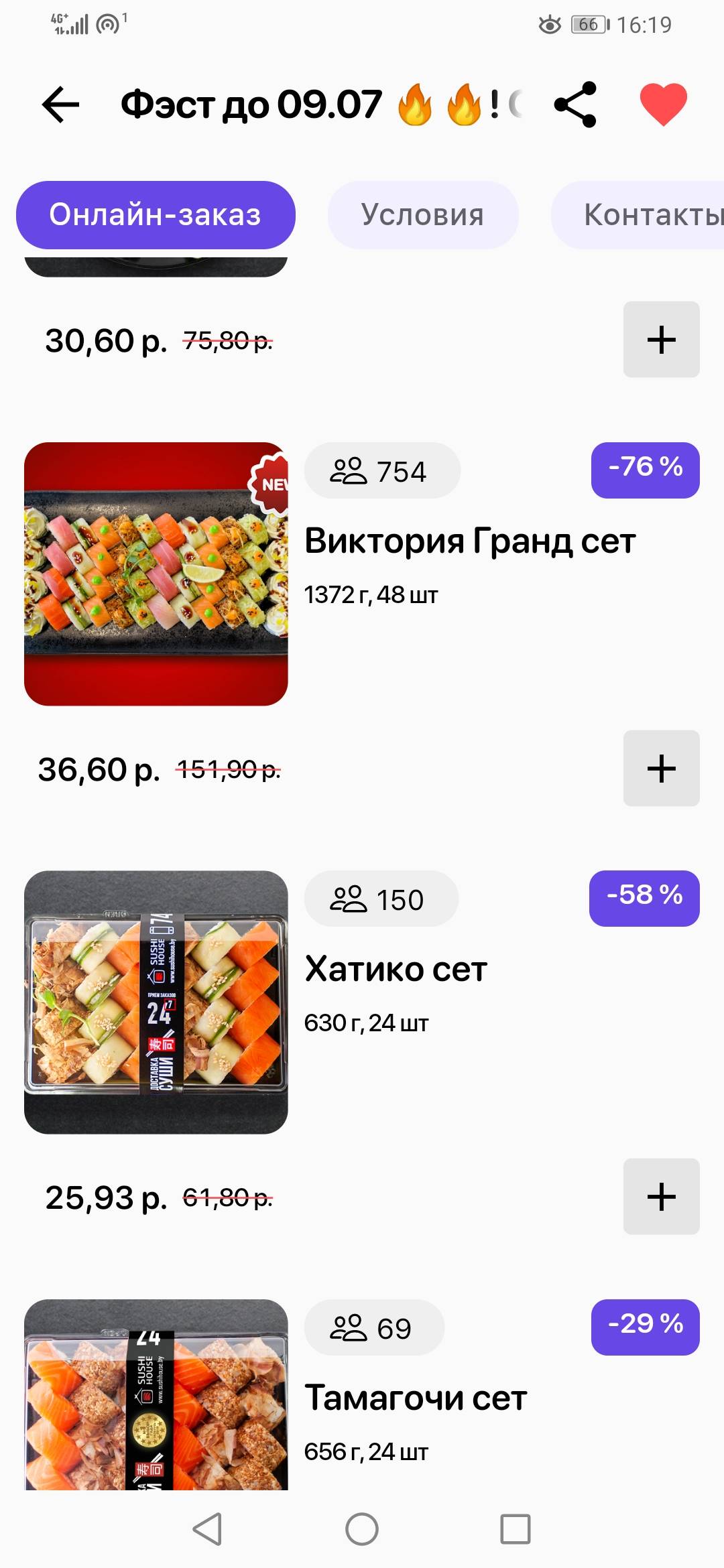This screenshot has width=724, height=1568.
Task: Add Хатико сет to the order
Action: pyautogui.click(x=661, y=1197)
